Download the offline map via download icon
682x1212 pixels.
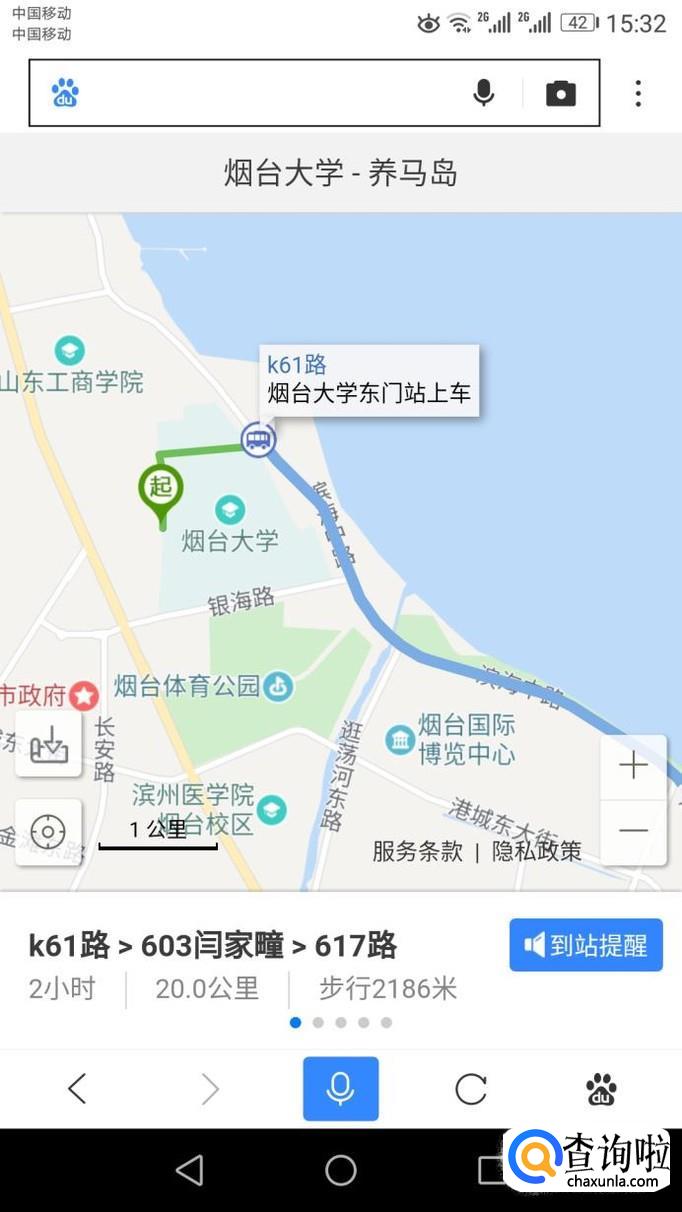48,744
